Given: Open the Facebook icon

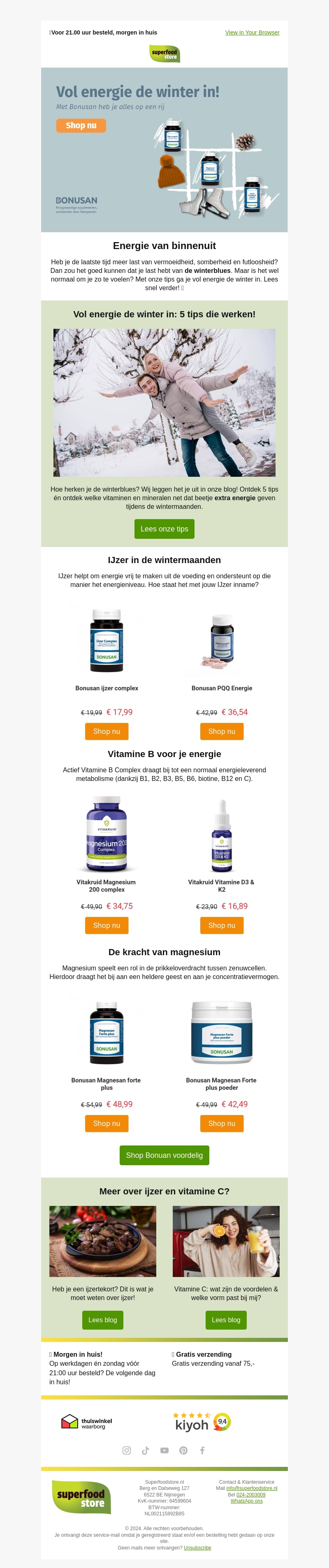Looking at the screenshot, I should [x=202, y=1450].
